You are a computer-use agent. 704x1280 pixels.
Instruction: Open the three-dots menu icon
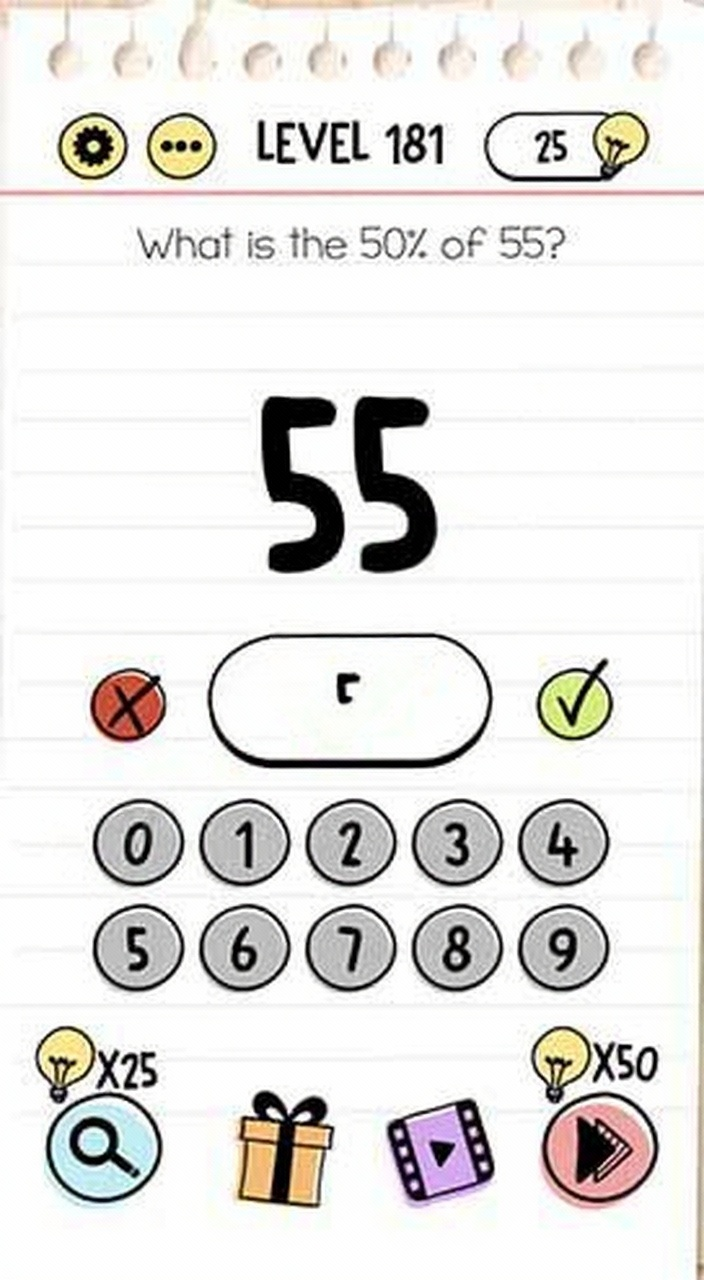point(181,148)
